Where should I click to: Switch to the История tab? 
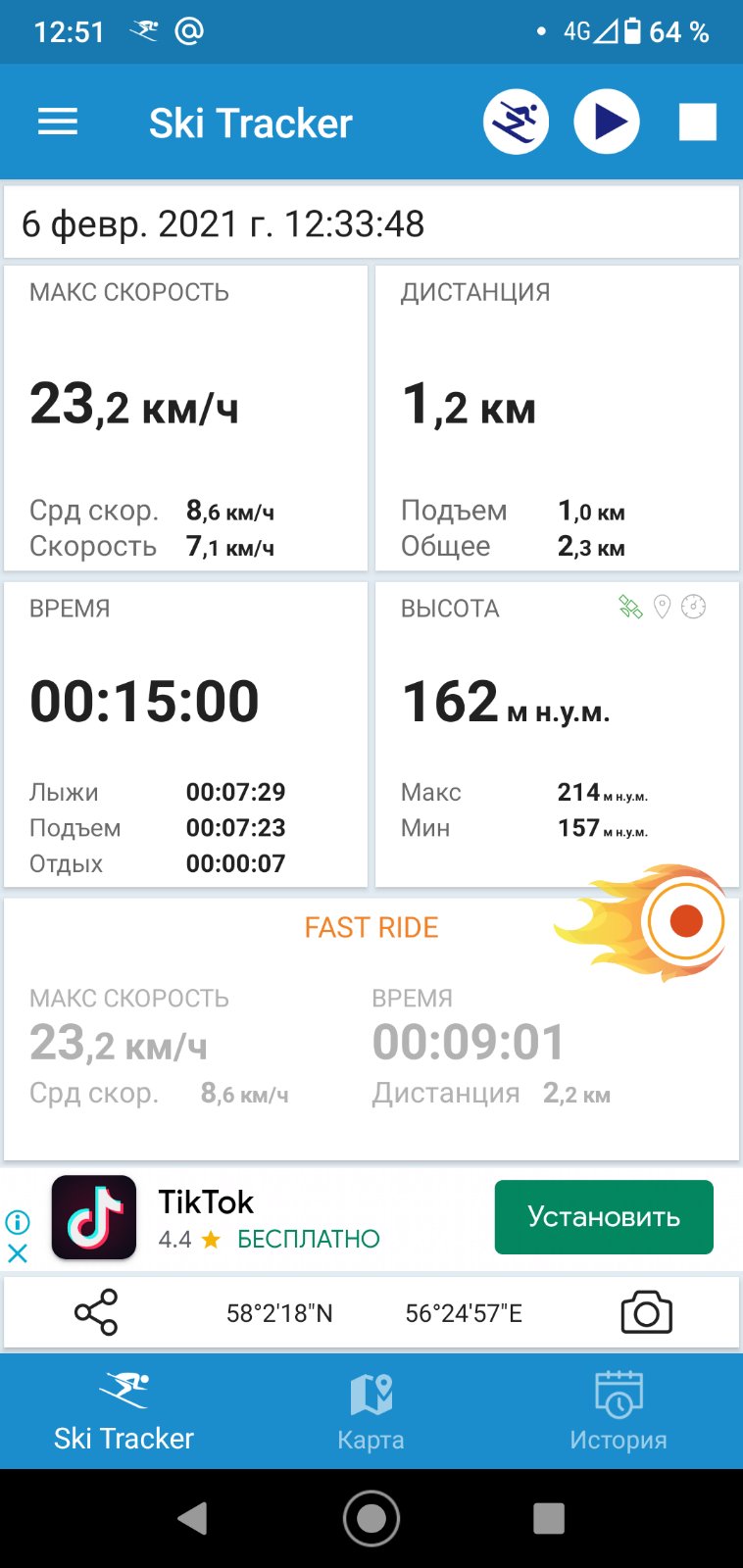pyautogui.click(x=619, y=1411)
